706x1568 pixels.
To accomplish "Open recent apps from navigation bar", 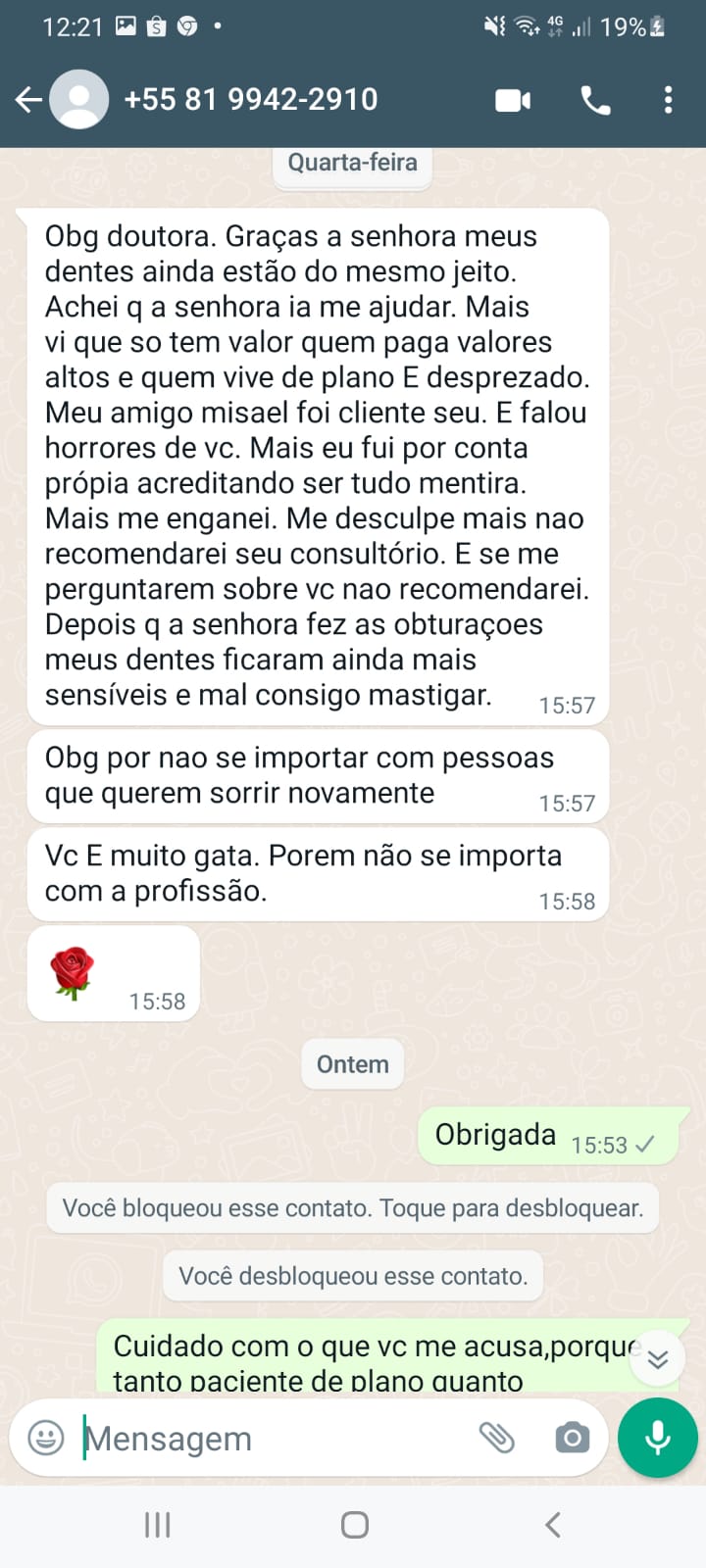I will click(157, 1525).
